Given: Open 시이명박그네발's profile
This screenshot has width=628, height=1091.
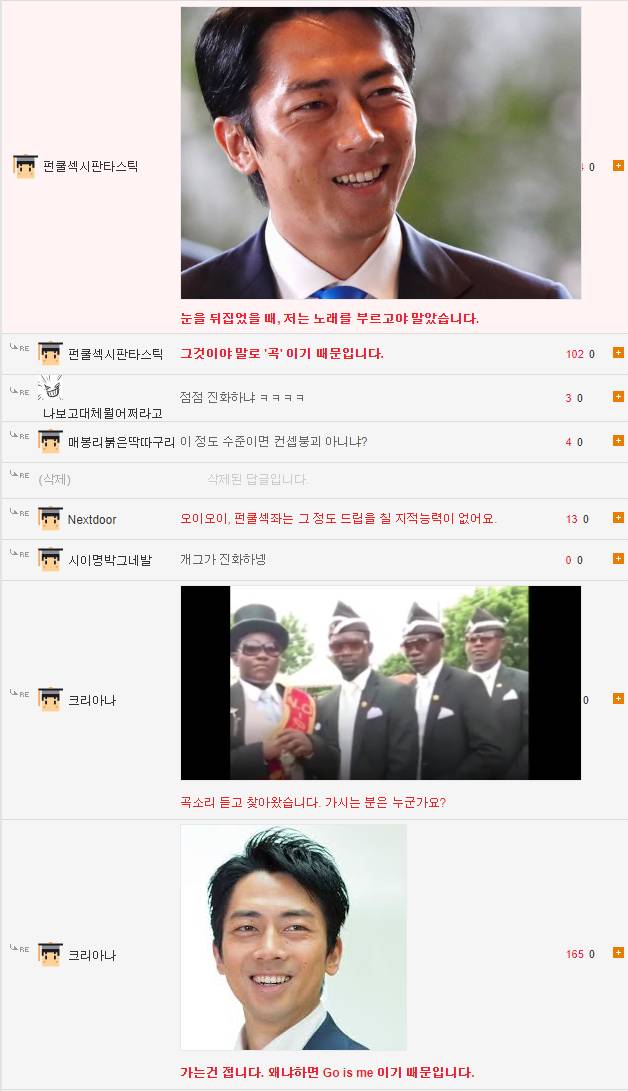Looking at the screenshot, I should click(110, 560).
